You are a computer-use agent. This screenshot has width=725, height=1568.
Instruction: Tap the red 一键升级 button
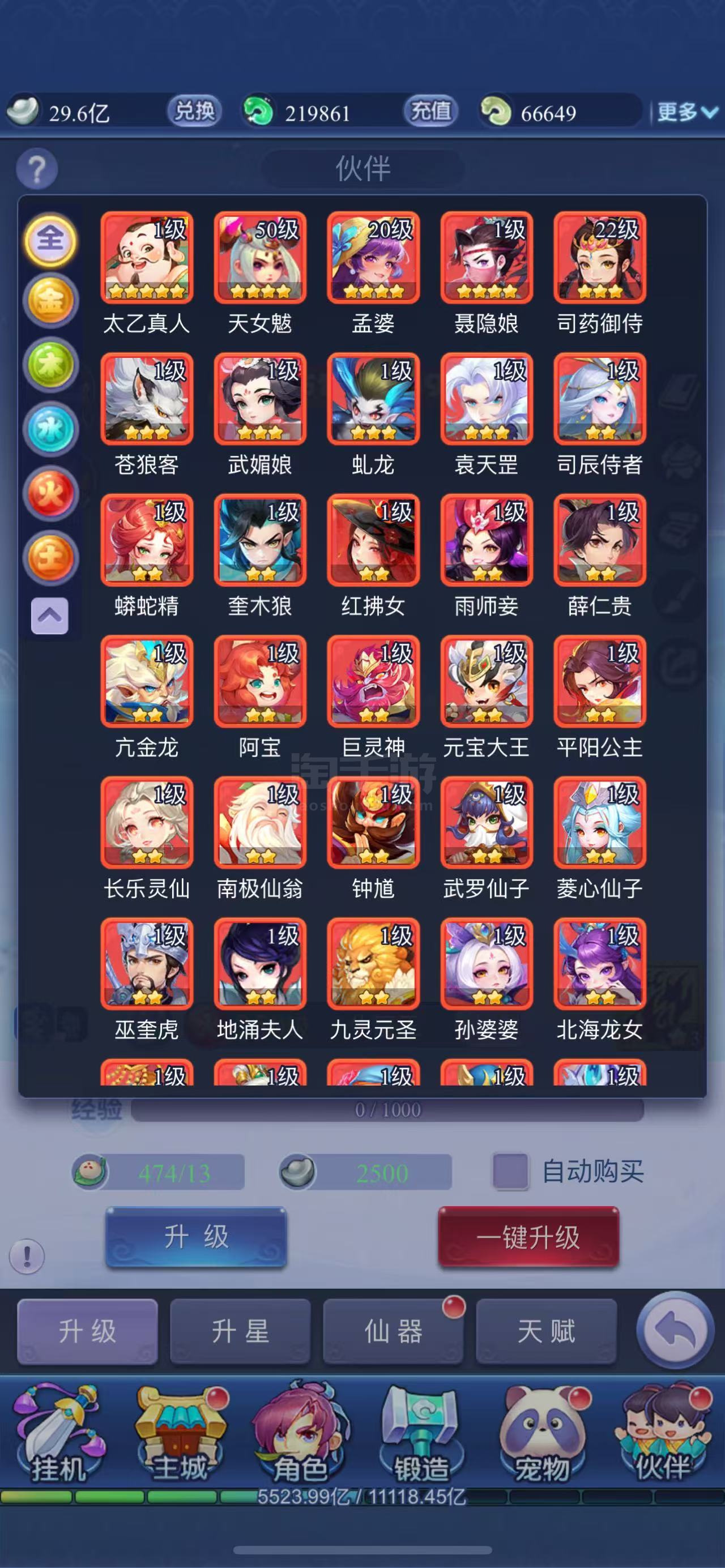(x=528, y=1236)
